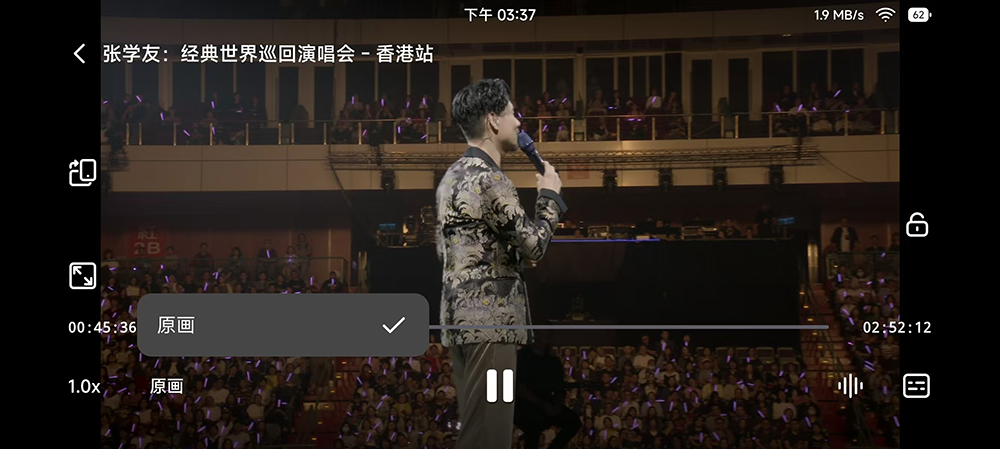
Task: Open the audio track selector
Action: click(850, 386)
